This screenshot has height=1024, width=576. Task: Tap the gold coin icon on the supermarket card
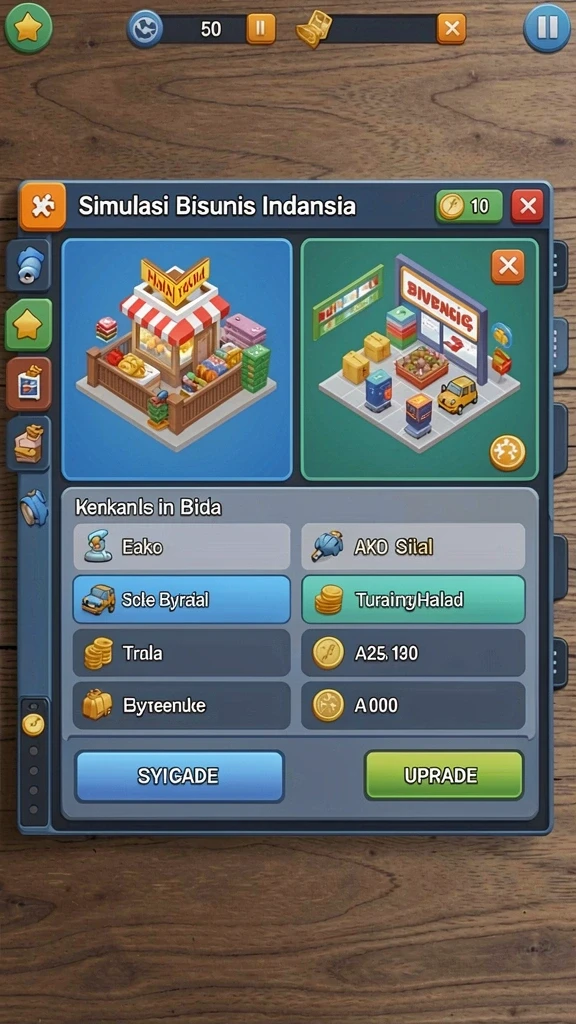click(507, 453)
